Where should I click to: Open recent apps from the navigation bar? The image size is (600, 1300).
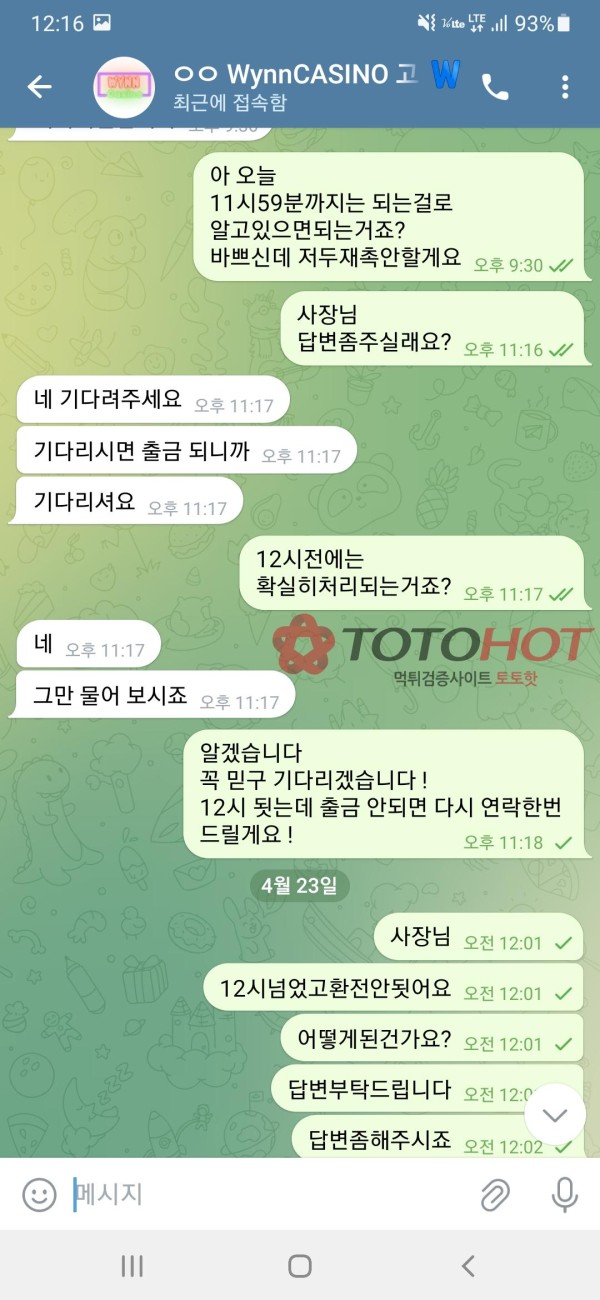132,1266
